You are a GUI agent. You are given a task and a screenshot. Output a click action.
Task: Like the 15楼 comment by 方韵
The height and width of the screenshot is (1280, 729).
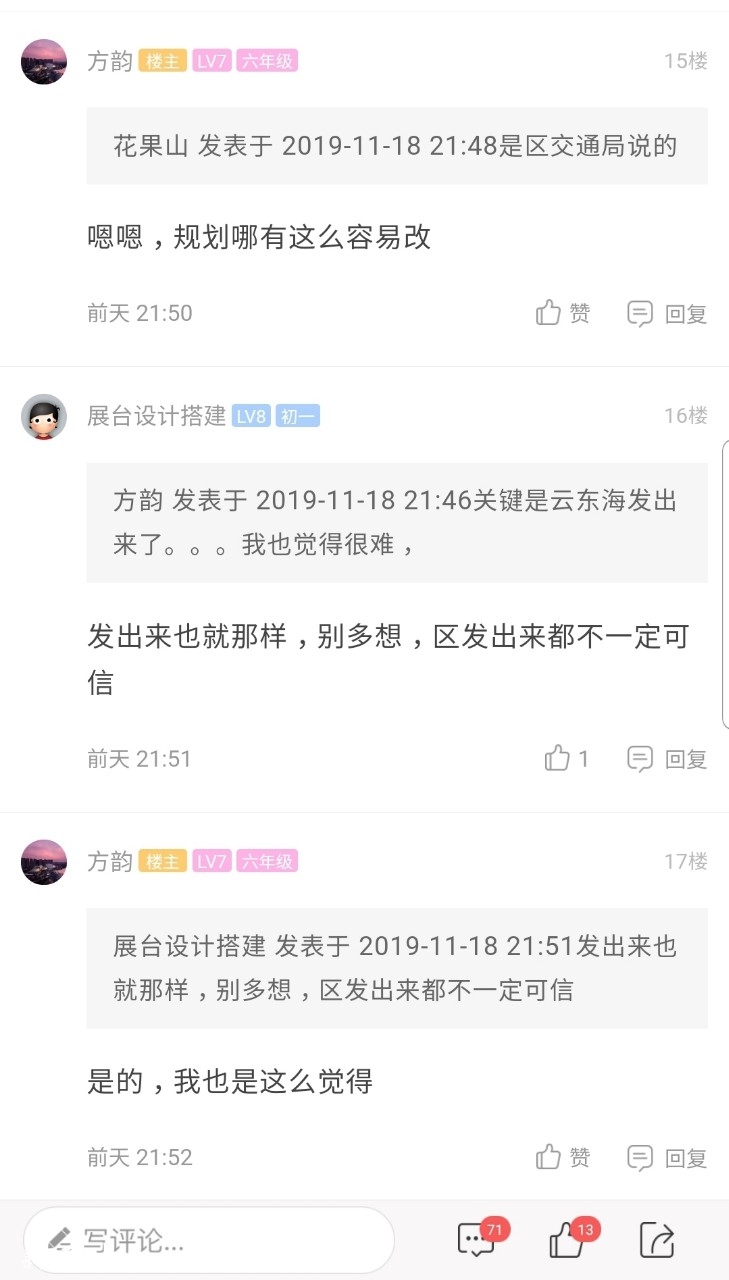[562, 313]
